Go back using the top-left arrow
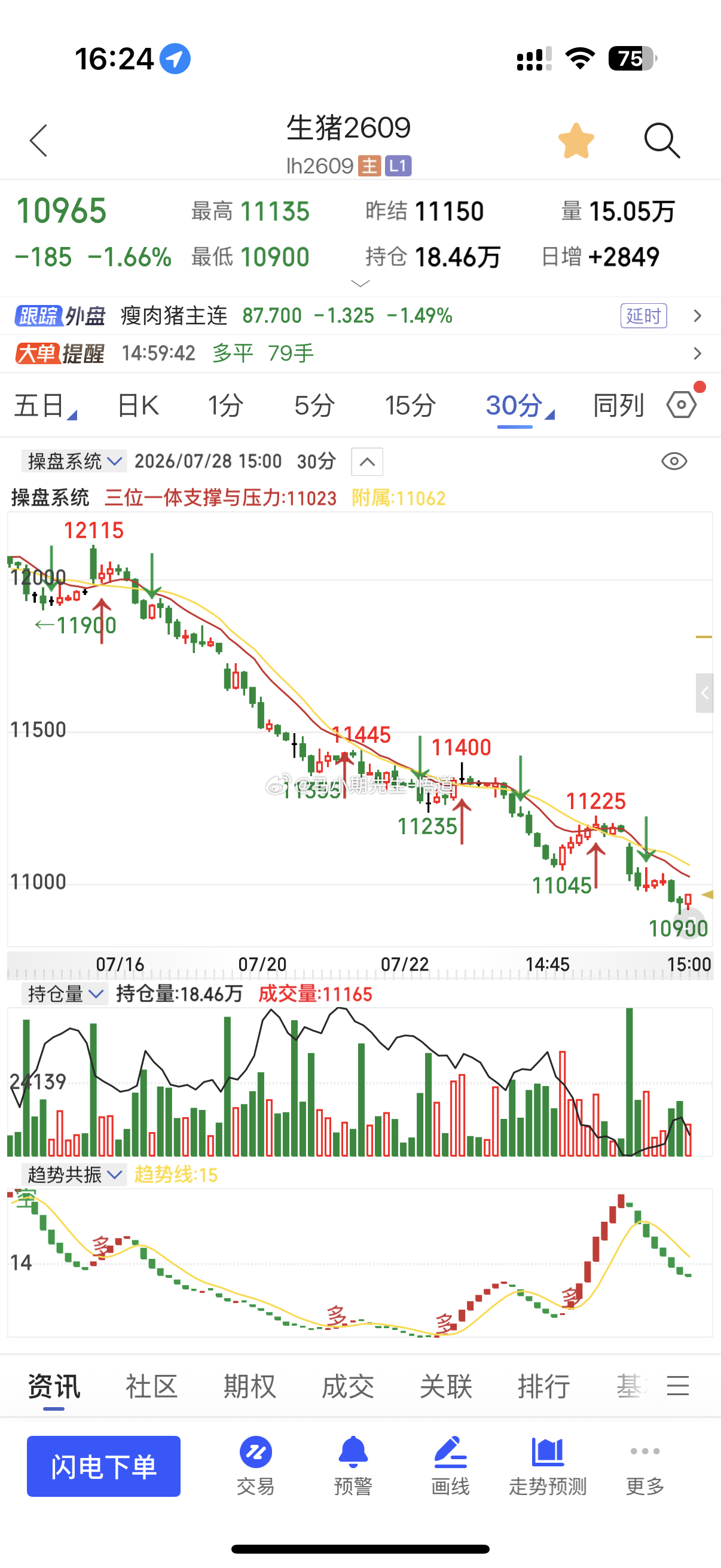Image resolution: width=721 pixels, height=1568 pixels. pos(38,141)
